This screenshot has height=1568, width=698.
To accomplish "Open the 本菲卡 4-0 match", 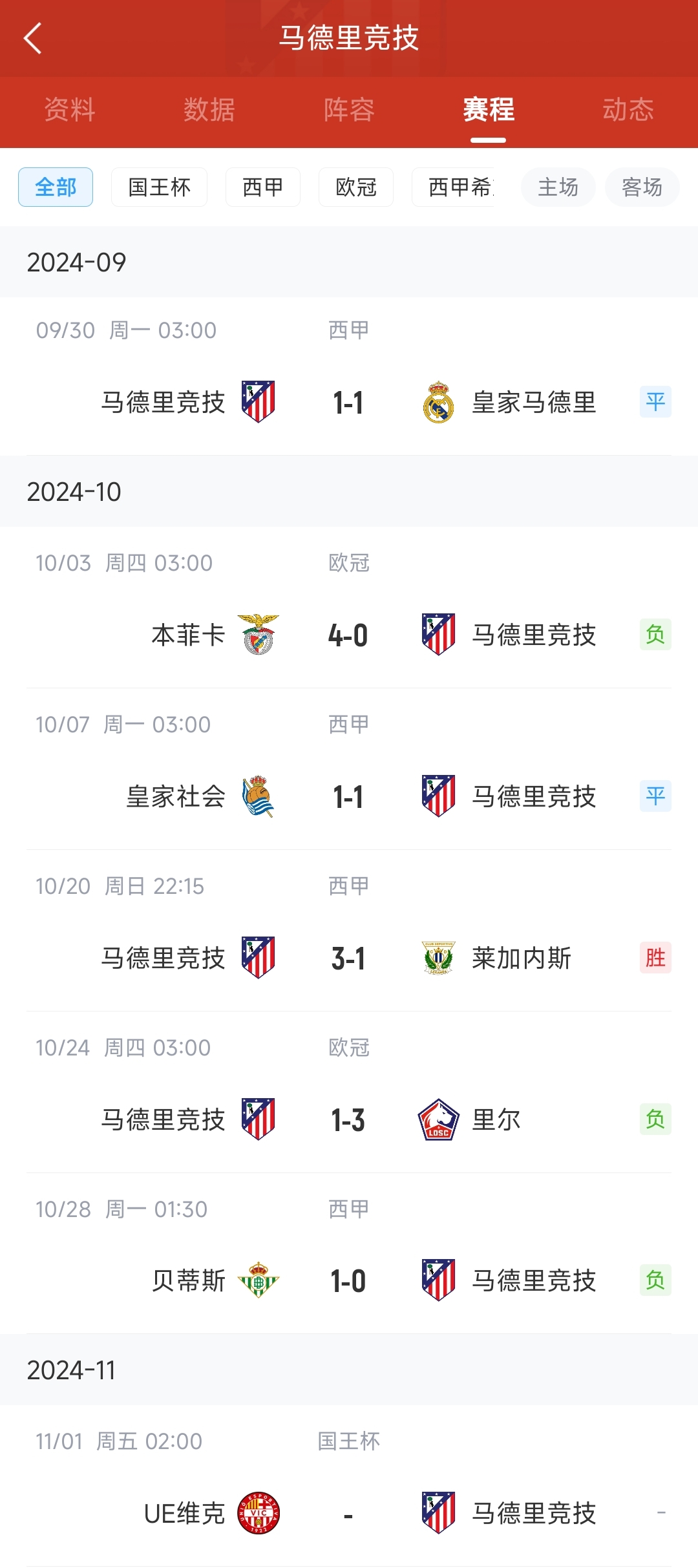I will point(349,608).
